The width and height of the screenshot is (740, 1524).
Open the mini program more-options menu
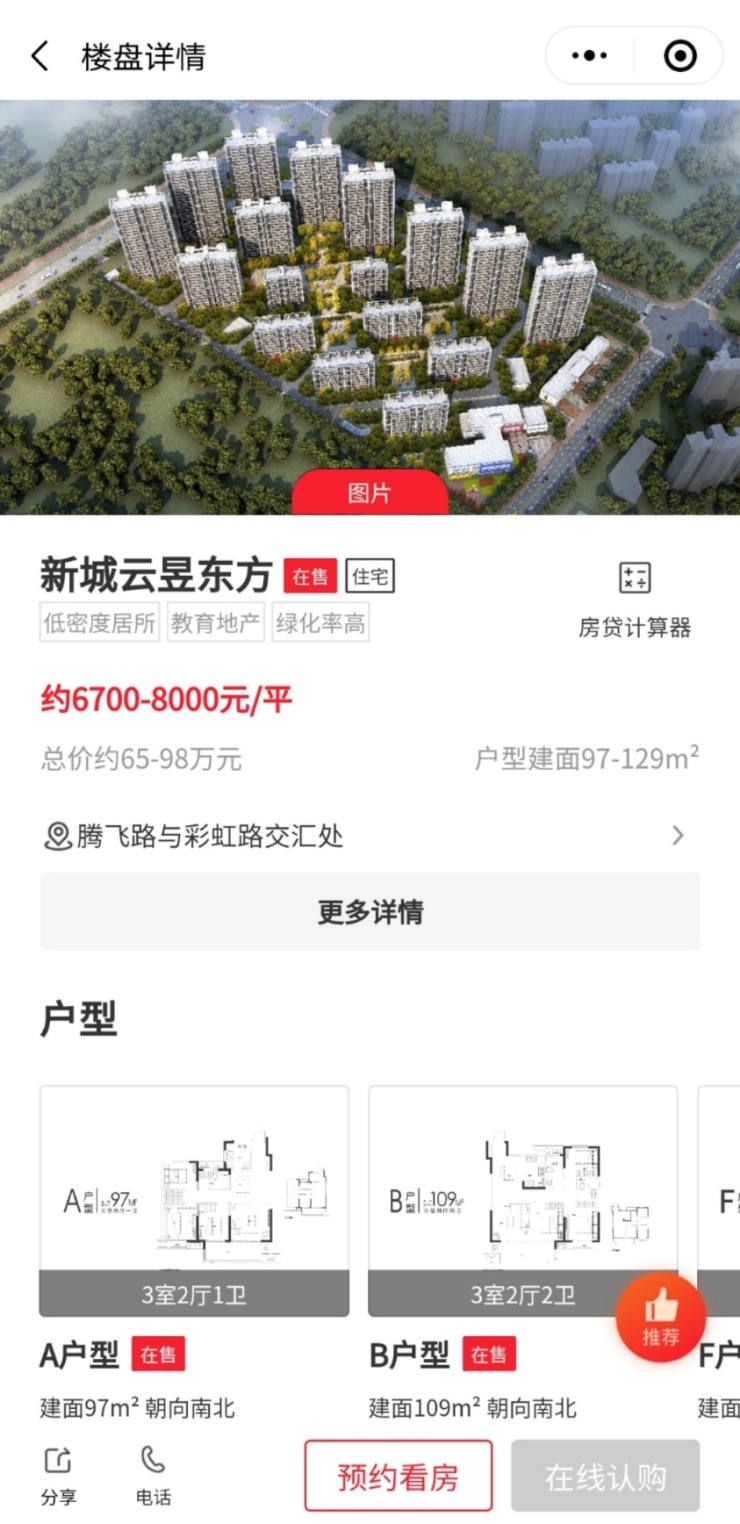[589, 56]
